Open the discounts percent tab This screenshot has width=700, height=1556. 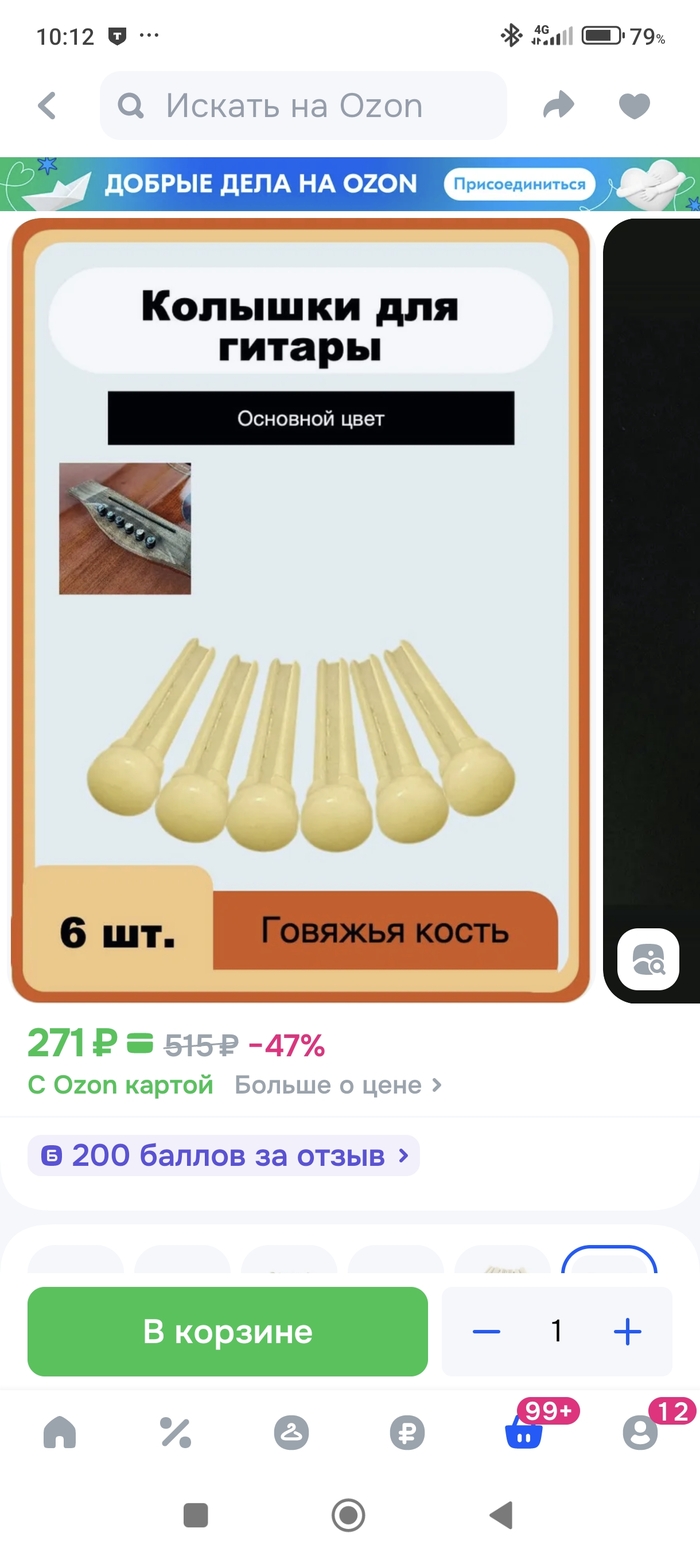pos(175,1433)
